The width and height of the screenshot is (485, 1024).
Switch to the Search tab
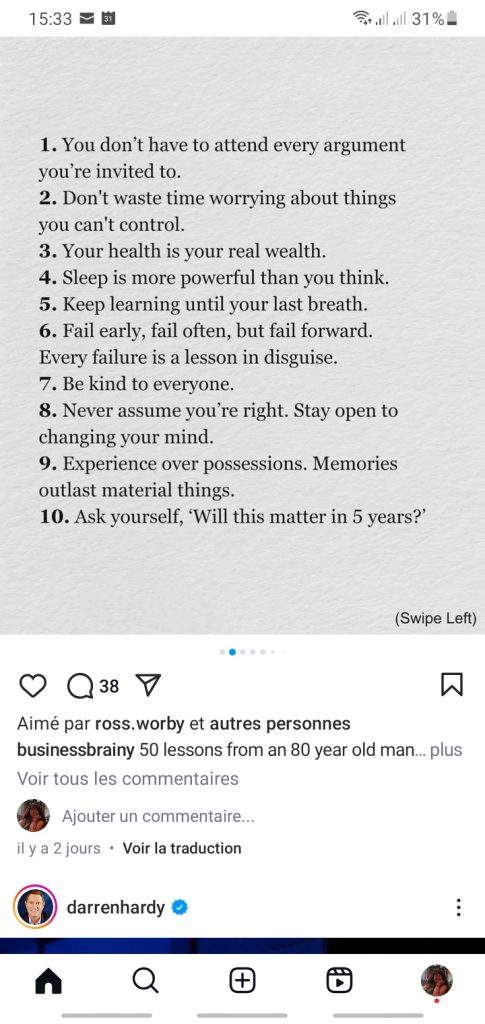(145, 981)
